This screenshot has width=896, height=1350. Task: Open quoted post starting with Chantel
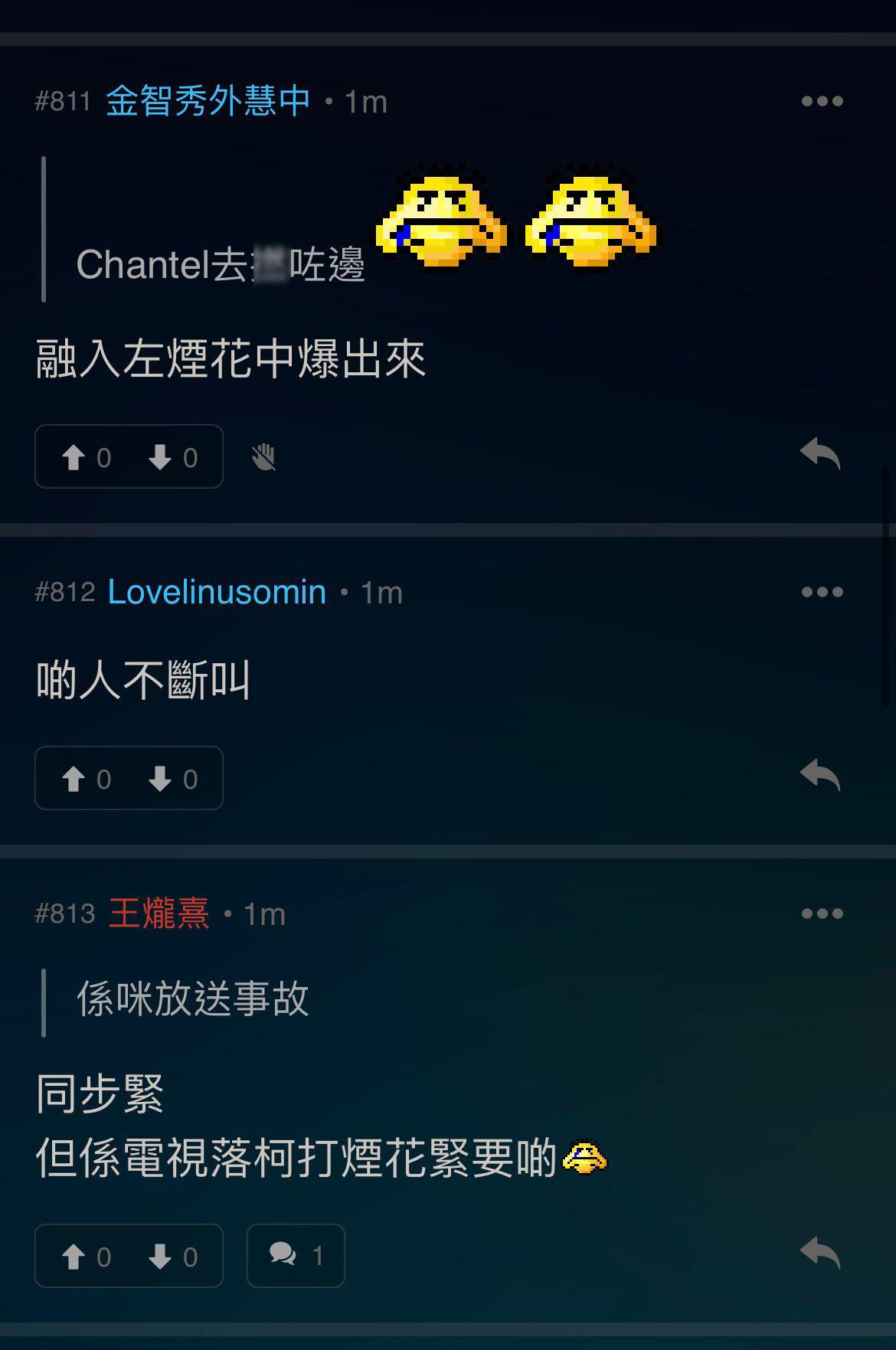[221, 265]
